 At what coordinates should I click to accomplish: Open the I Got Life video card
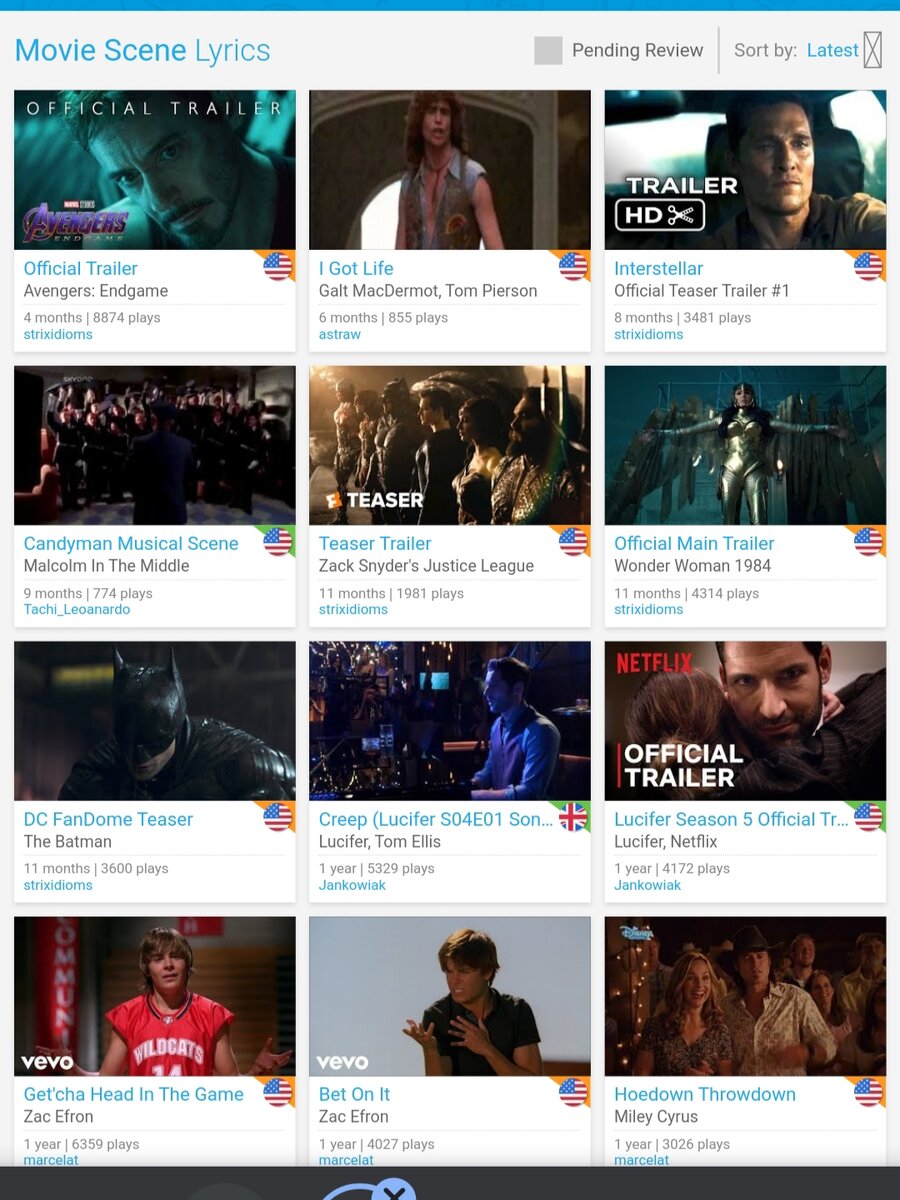(449, 170)
